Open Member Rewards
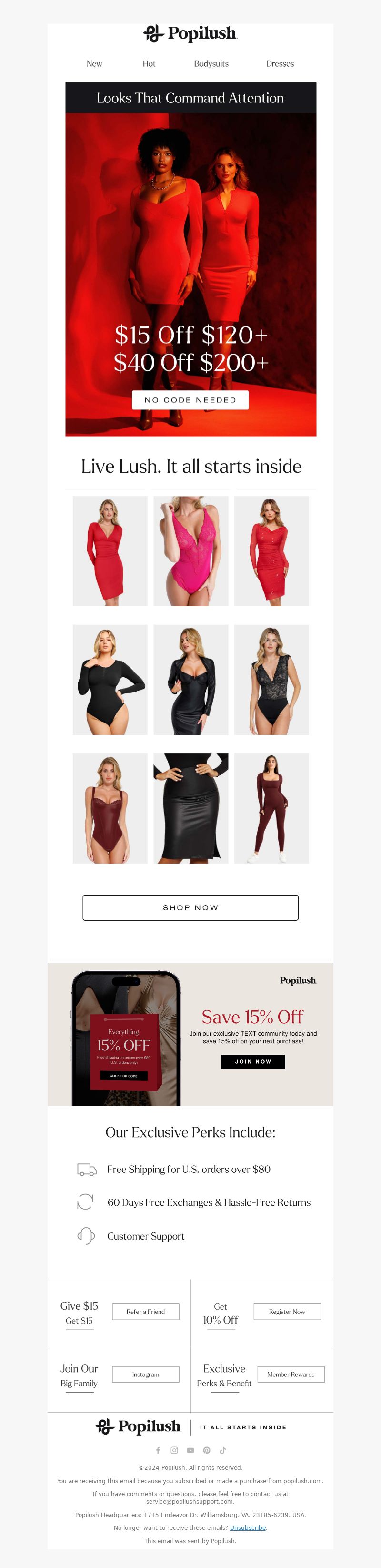Screen dimensions: 381x1568 (x=291, y=1375)
